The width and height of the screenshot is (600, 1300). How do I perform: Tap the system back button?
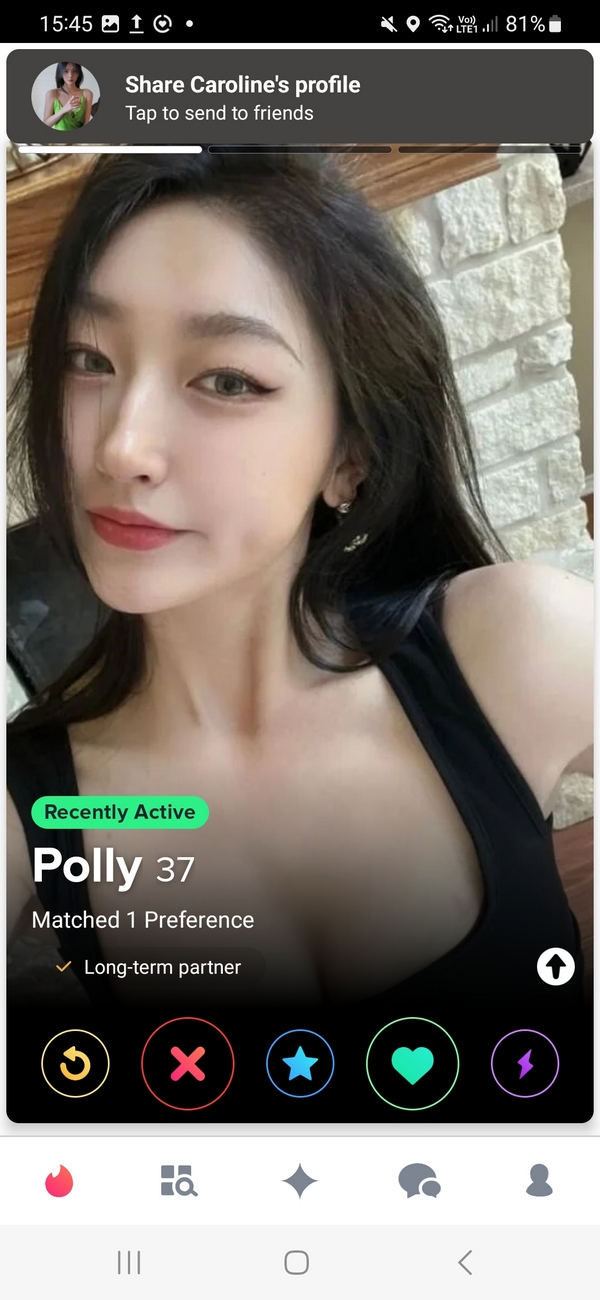[465, 1263]
